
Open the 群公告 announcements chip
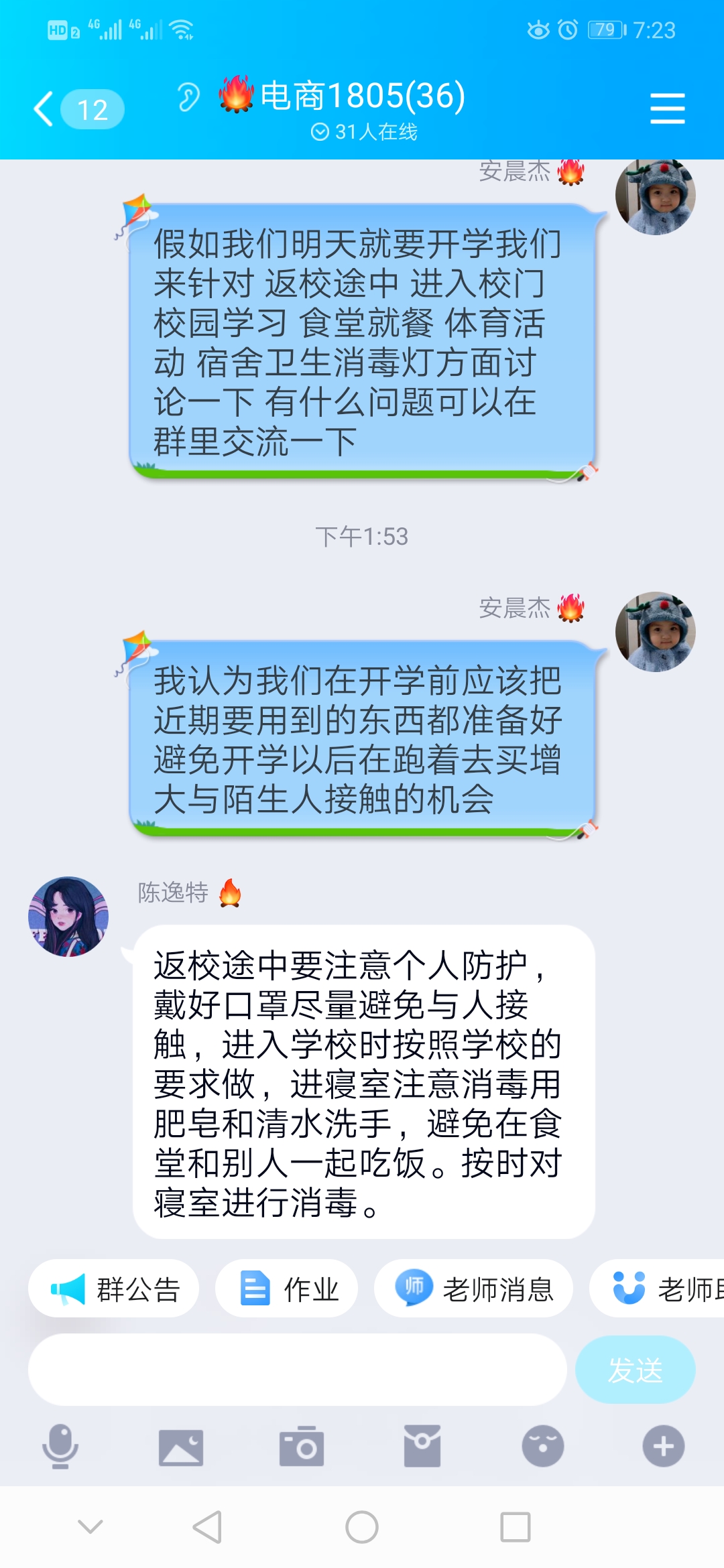click(114, 1289)
